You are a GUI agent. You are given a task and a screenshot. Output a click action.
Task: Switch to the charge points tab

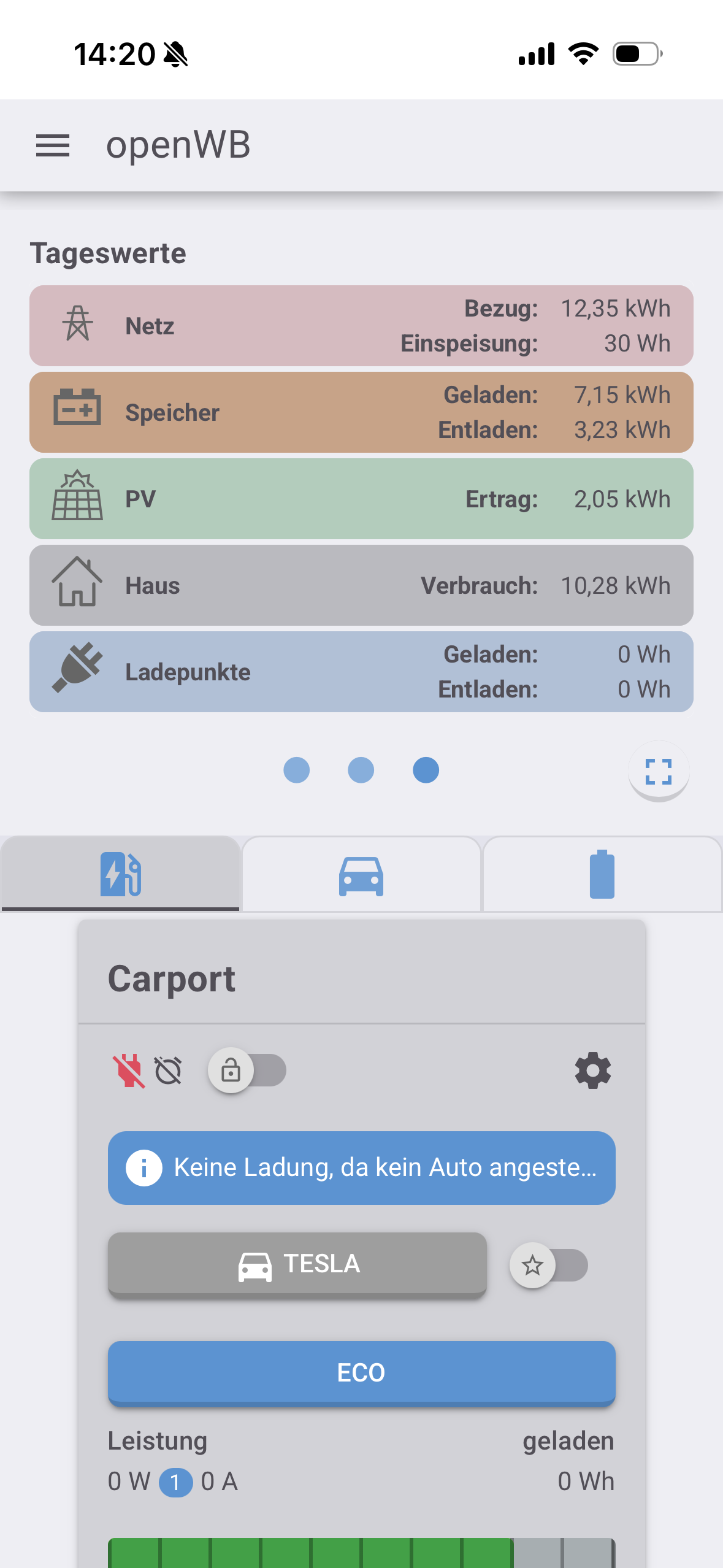pyautogui.click(x=121, y=874)
